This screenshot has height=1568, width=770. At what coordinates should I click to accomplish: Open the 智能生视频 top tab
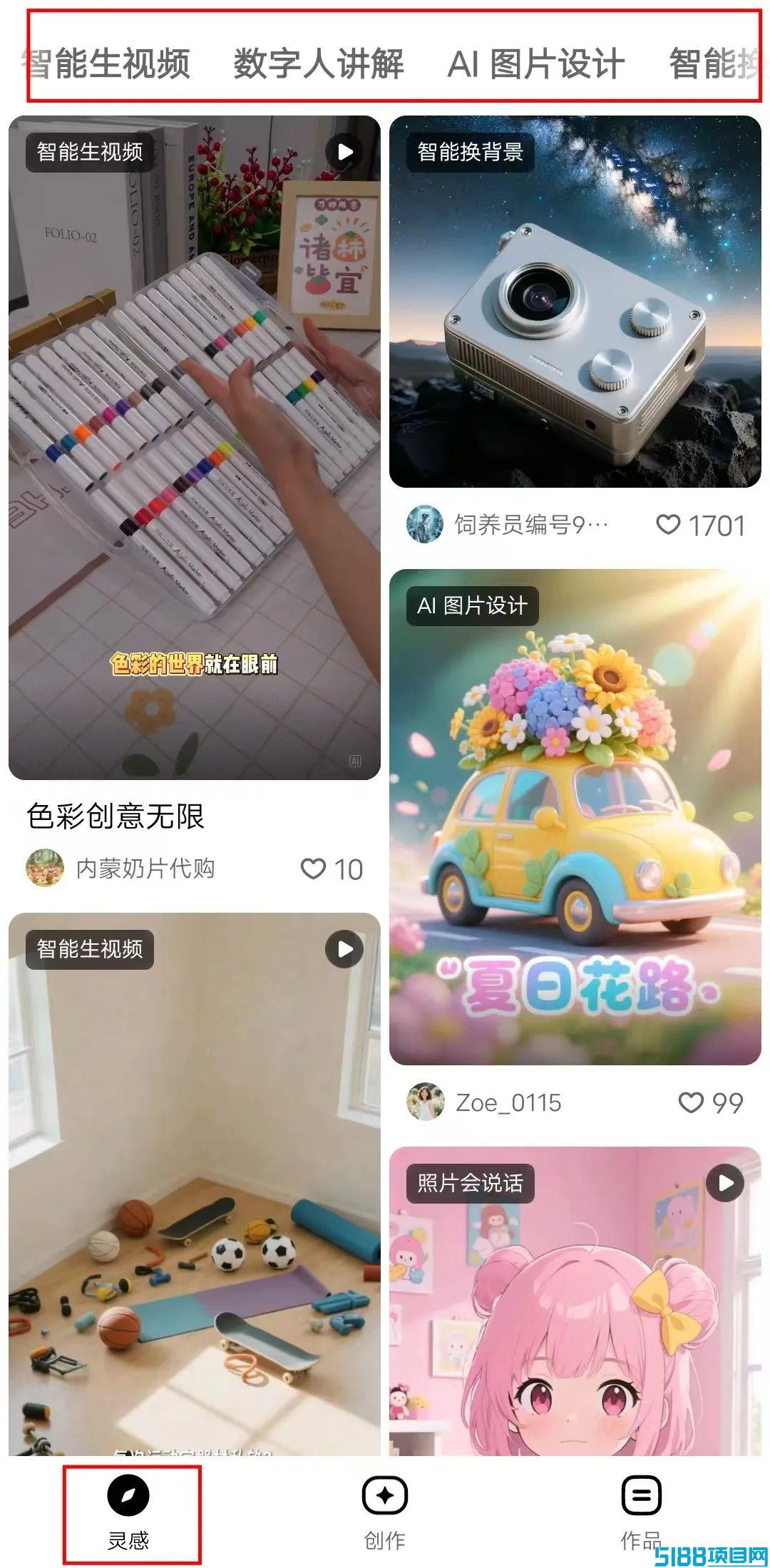(x=106, y=64)
